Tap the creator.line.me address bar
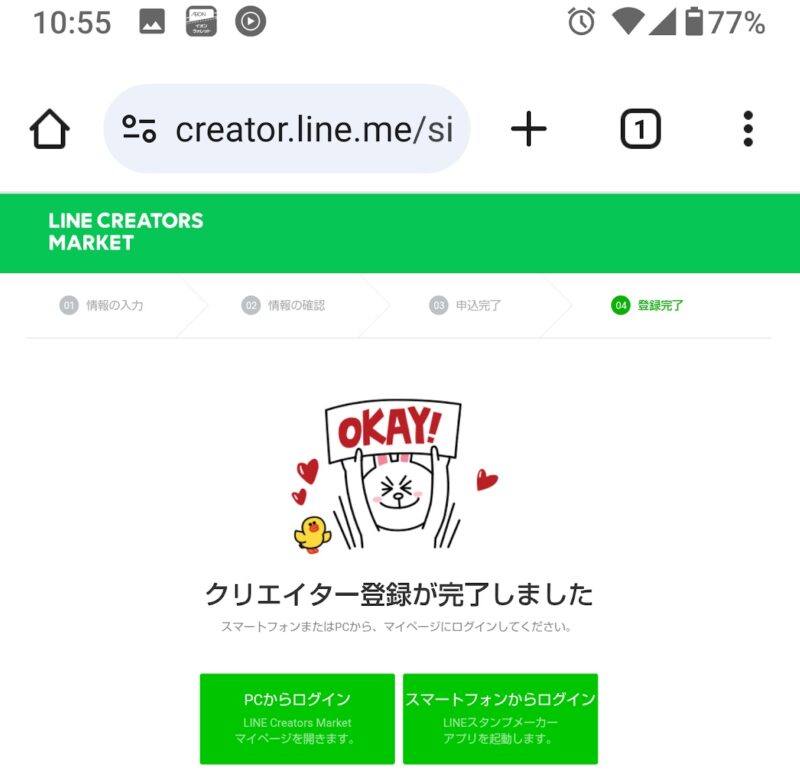This screenshot has height=783, width=800. 312,130
